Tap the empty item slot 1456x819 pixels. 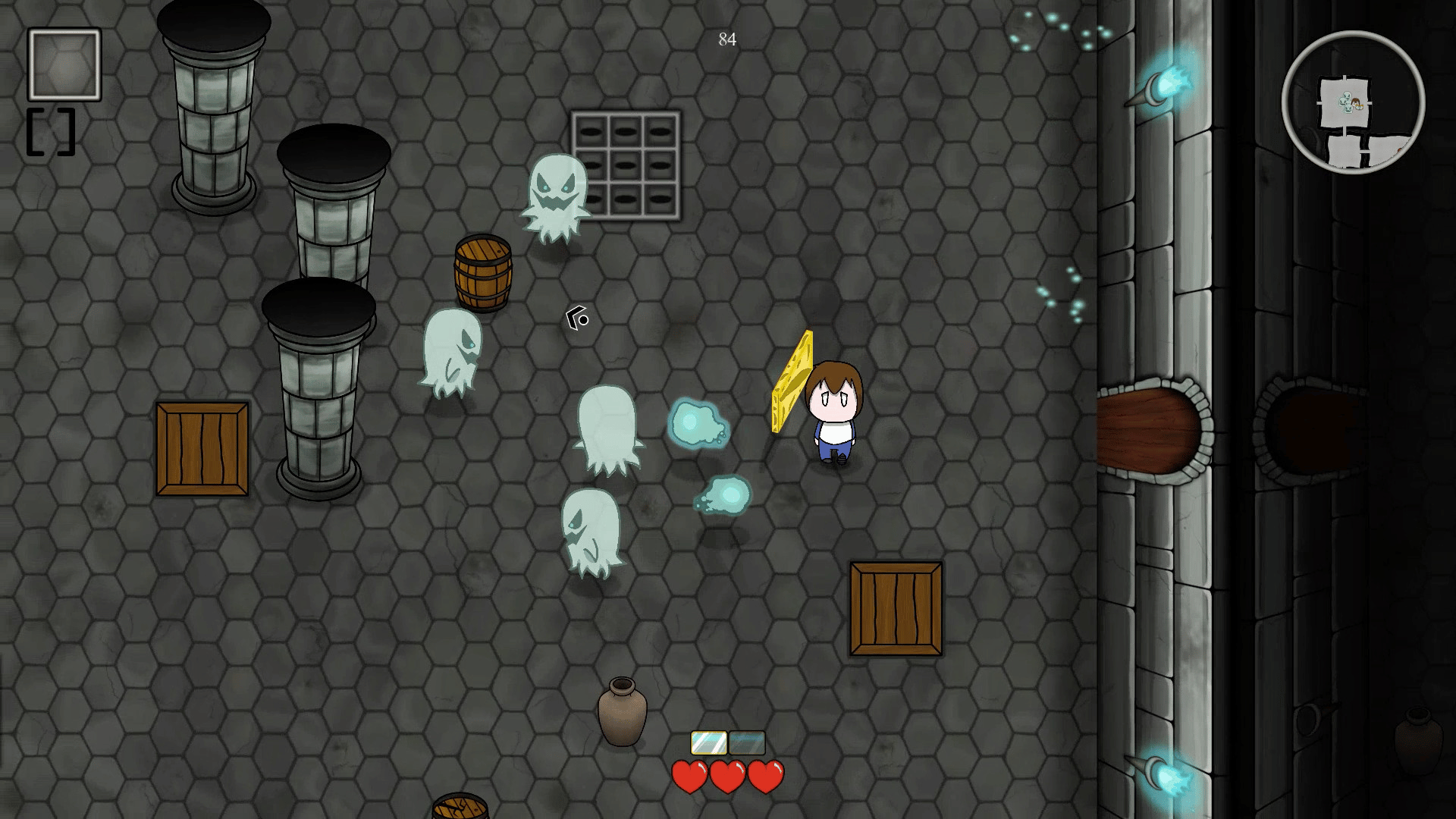(x=64, y=65)
